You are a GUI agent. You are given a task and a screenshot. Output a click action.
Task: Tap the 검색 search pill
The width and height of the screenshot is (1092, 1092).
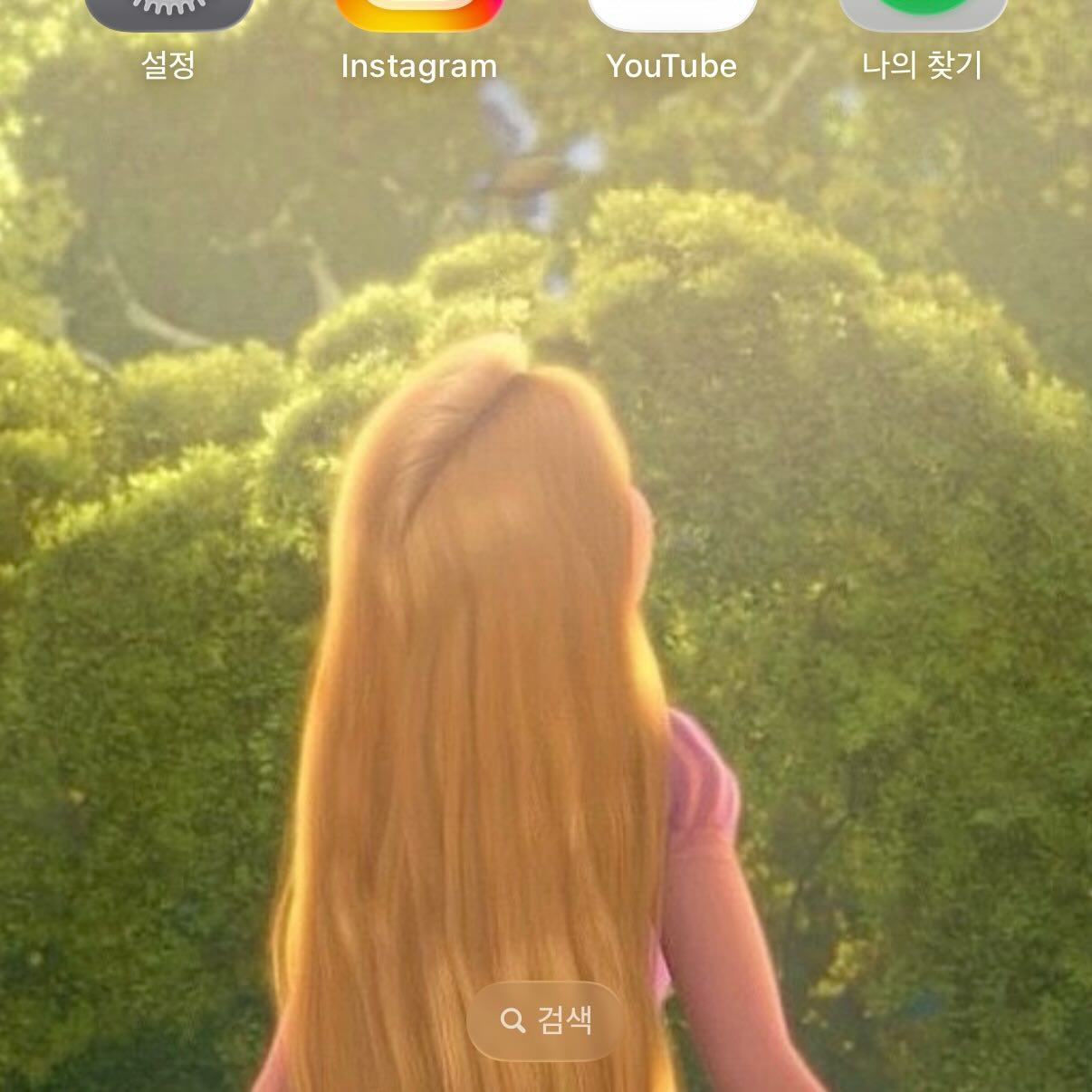click(x=546, y=1020)
